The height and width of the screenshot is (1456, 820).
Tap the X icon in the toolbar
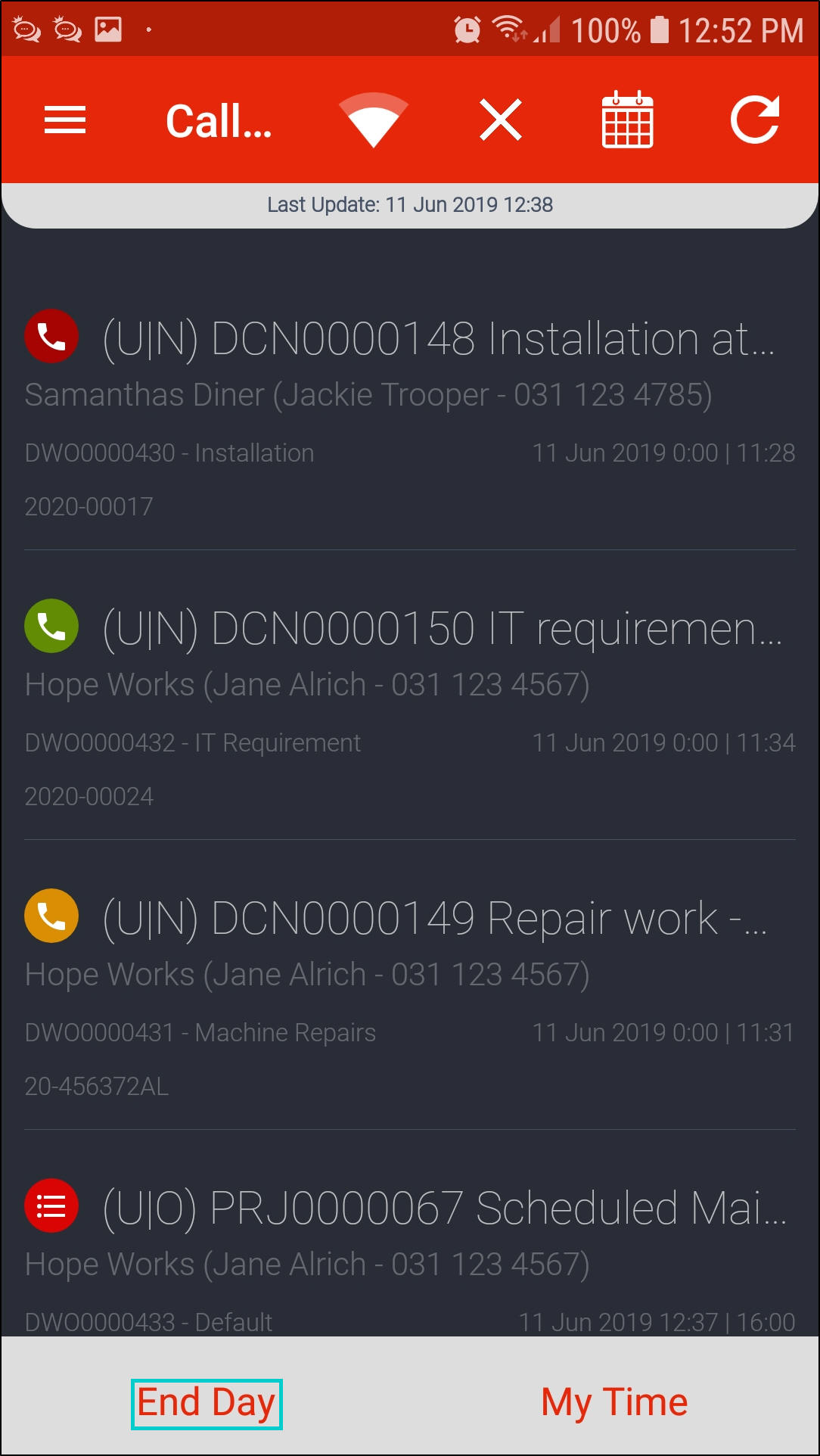pyautogui.click(x=500, y=120)
